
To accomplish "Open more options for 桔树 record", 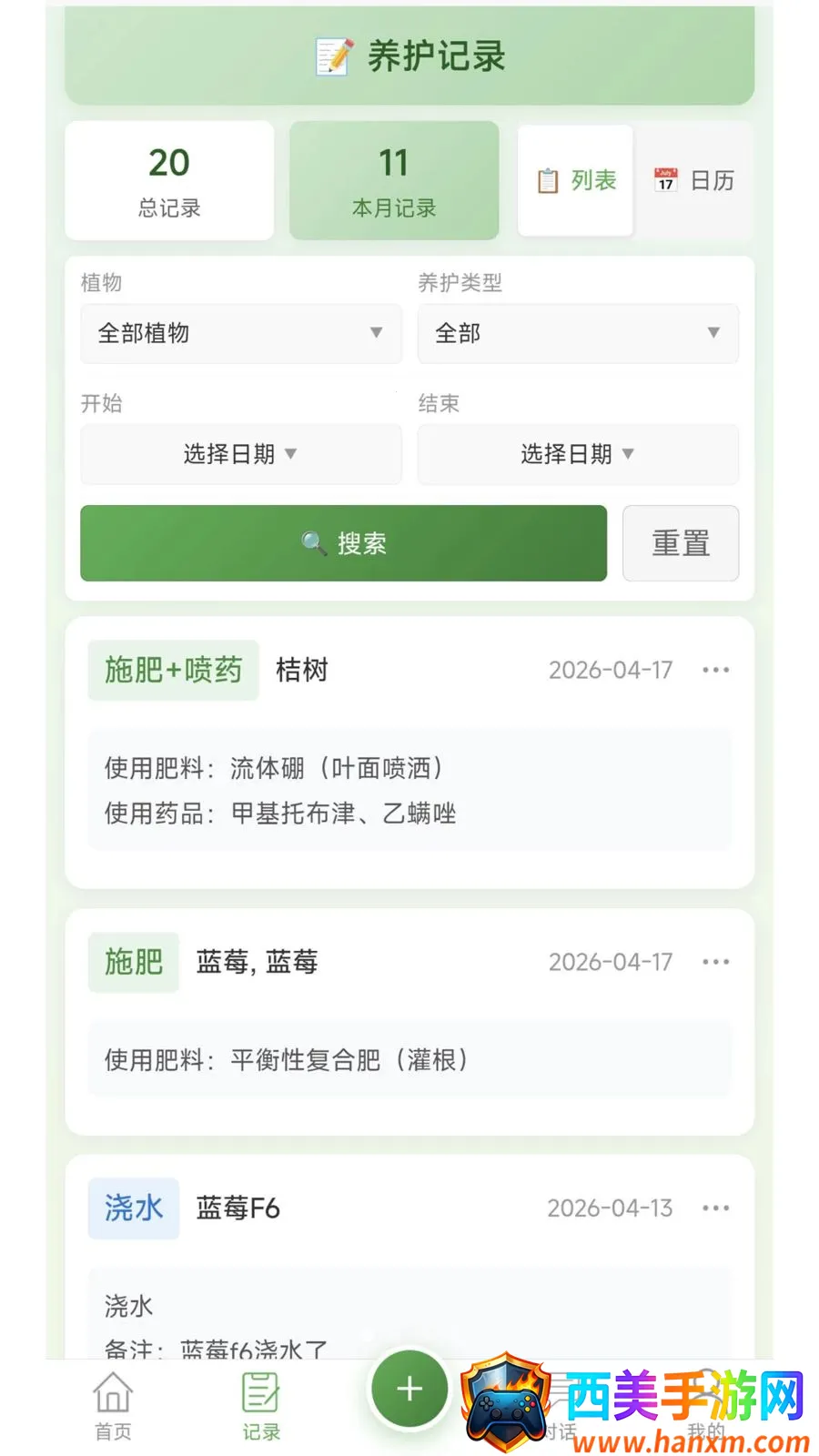I will click(x=716, y=670).
